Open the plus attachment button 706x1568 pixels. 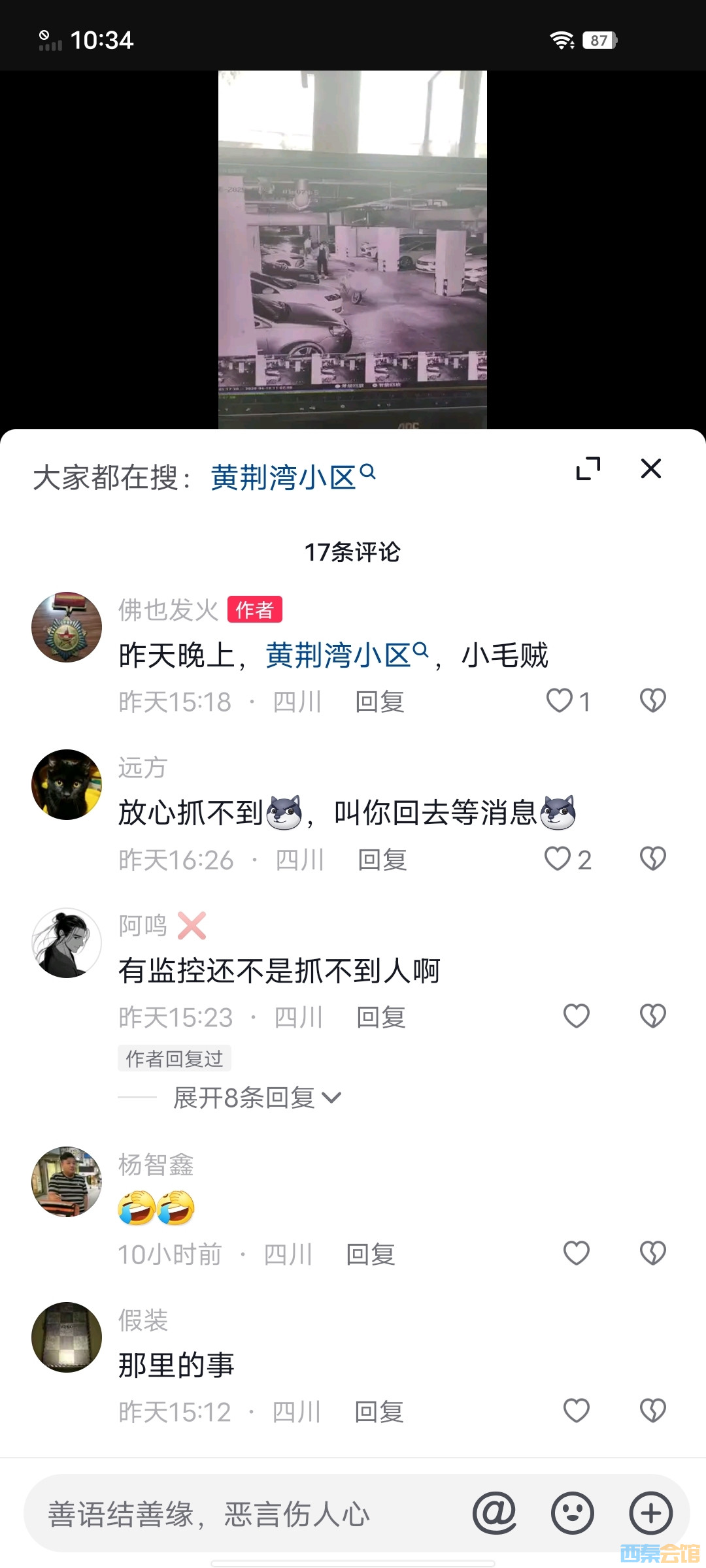pos(650,1513)
